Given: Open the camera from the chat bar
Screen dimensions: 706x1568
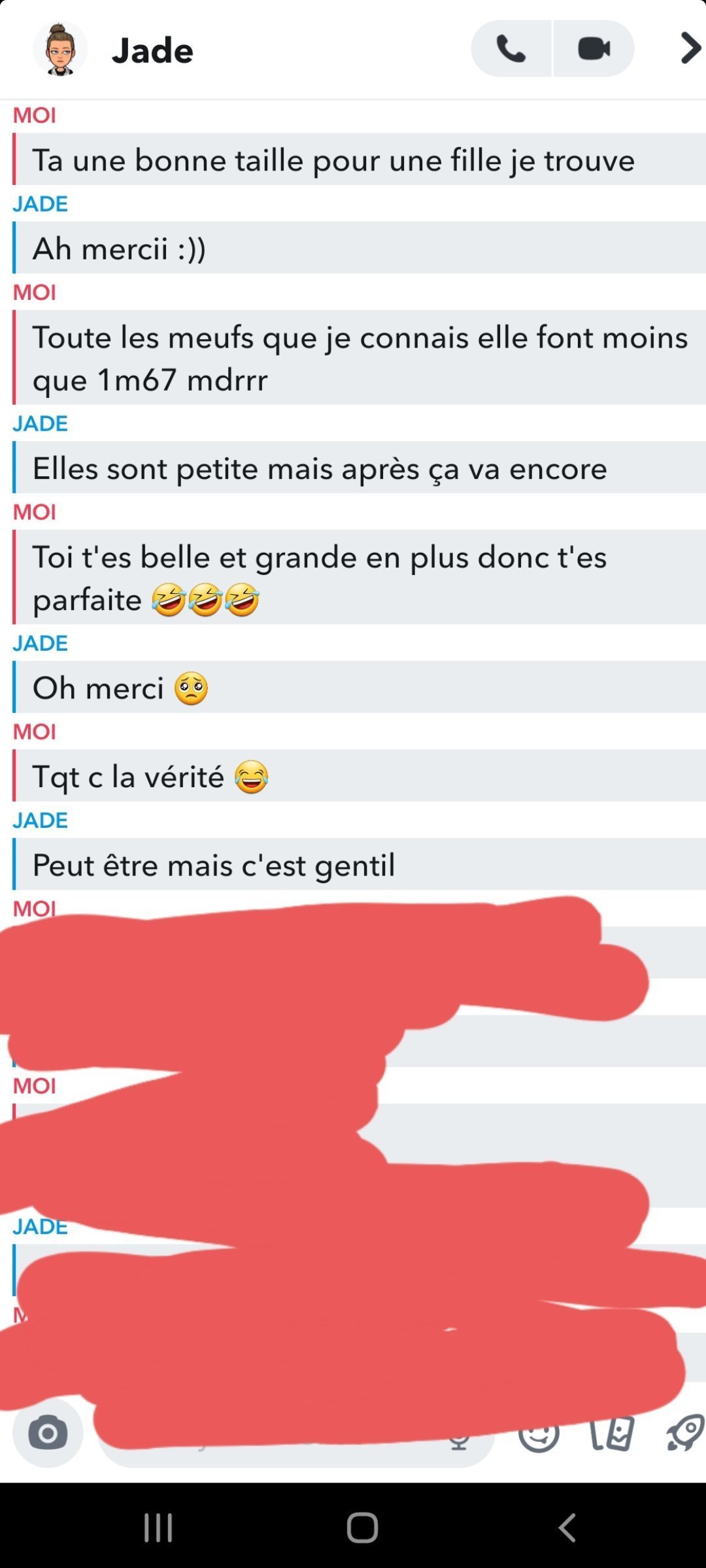Looking at the screenshot, I should 48,1433.
